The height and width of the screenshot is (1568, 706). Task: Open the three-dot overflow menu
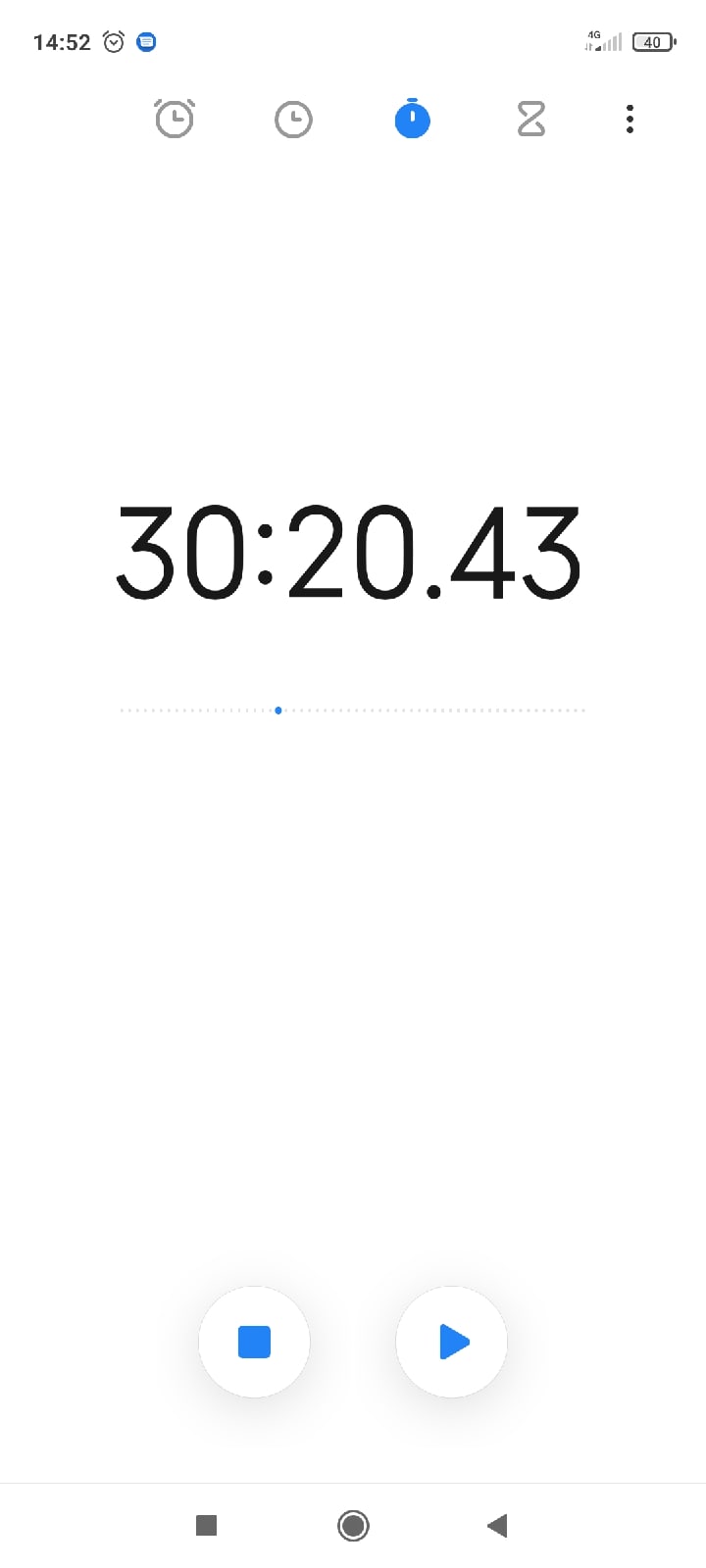coord(630,120)
